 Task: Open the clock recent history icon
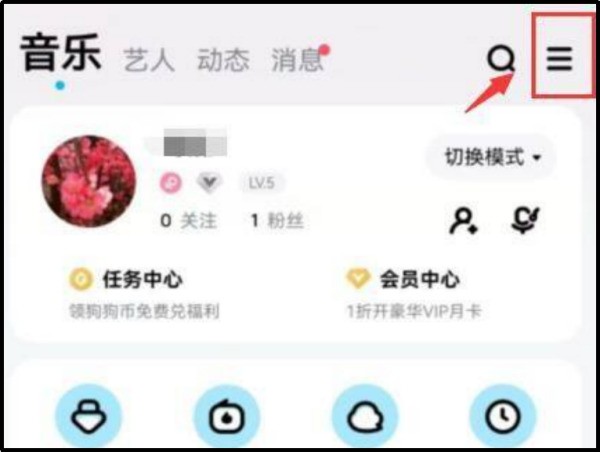pos(503,416)
